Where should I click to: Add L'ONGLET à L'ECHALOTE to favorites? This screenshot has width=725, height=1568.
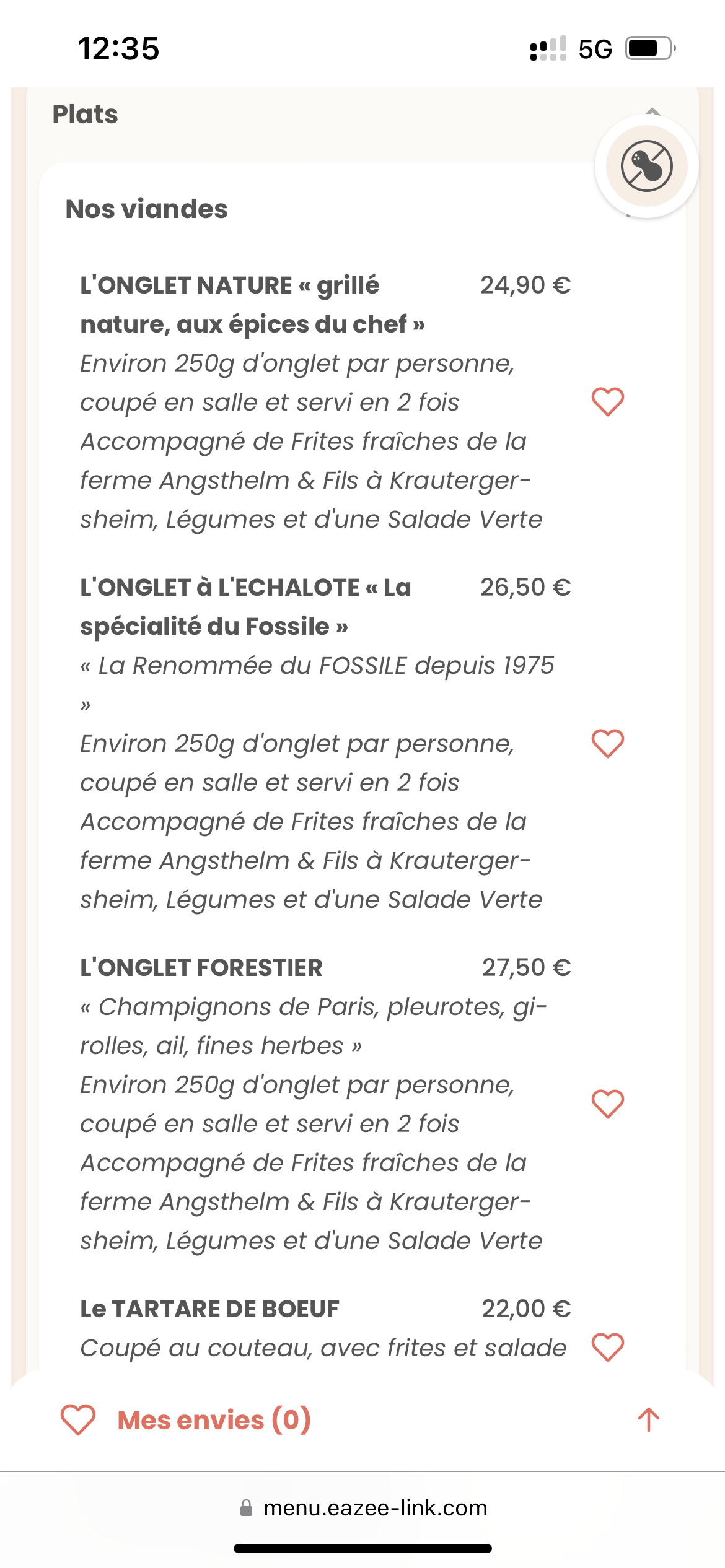coord(607,743)
